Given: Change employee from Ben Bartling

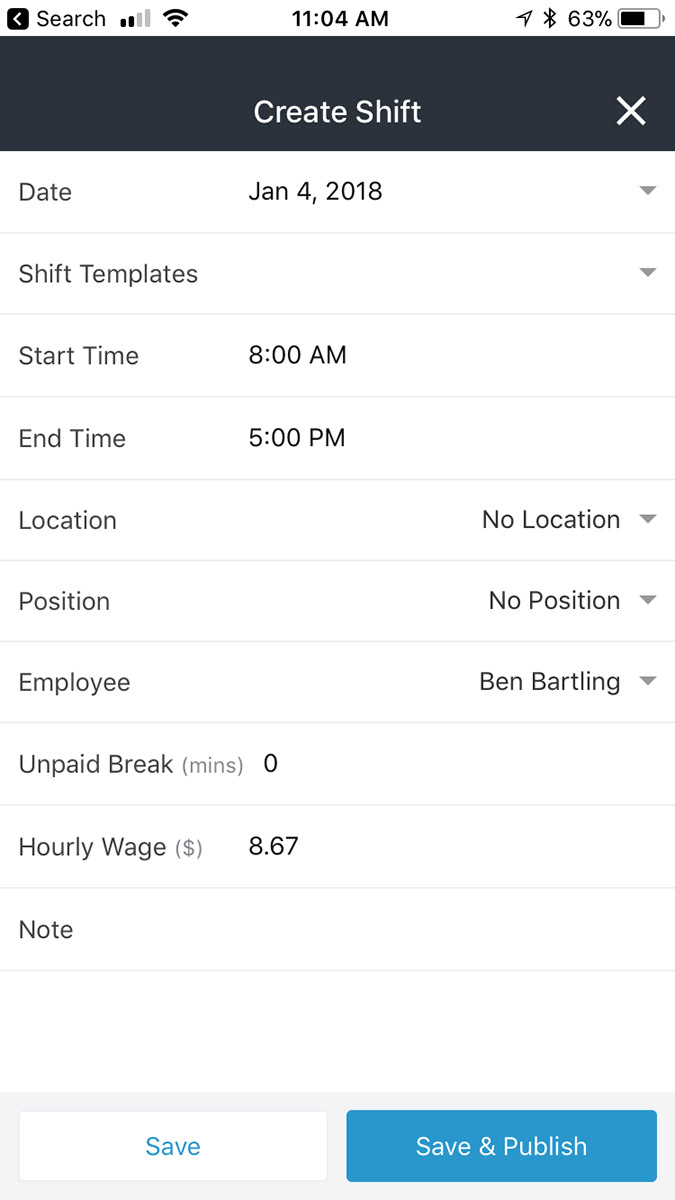Looking at the screenshot, I should tap(337, 682).
